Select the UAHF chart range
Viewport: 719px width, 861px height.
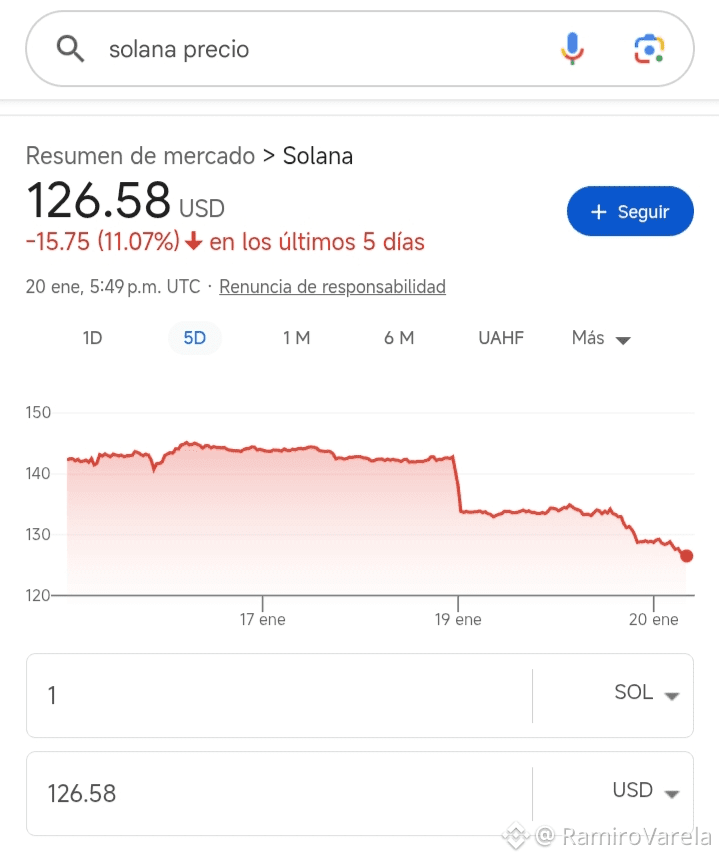tap(501, 338)
